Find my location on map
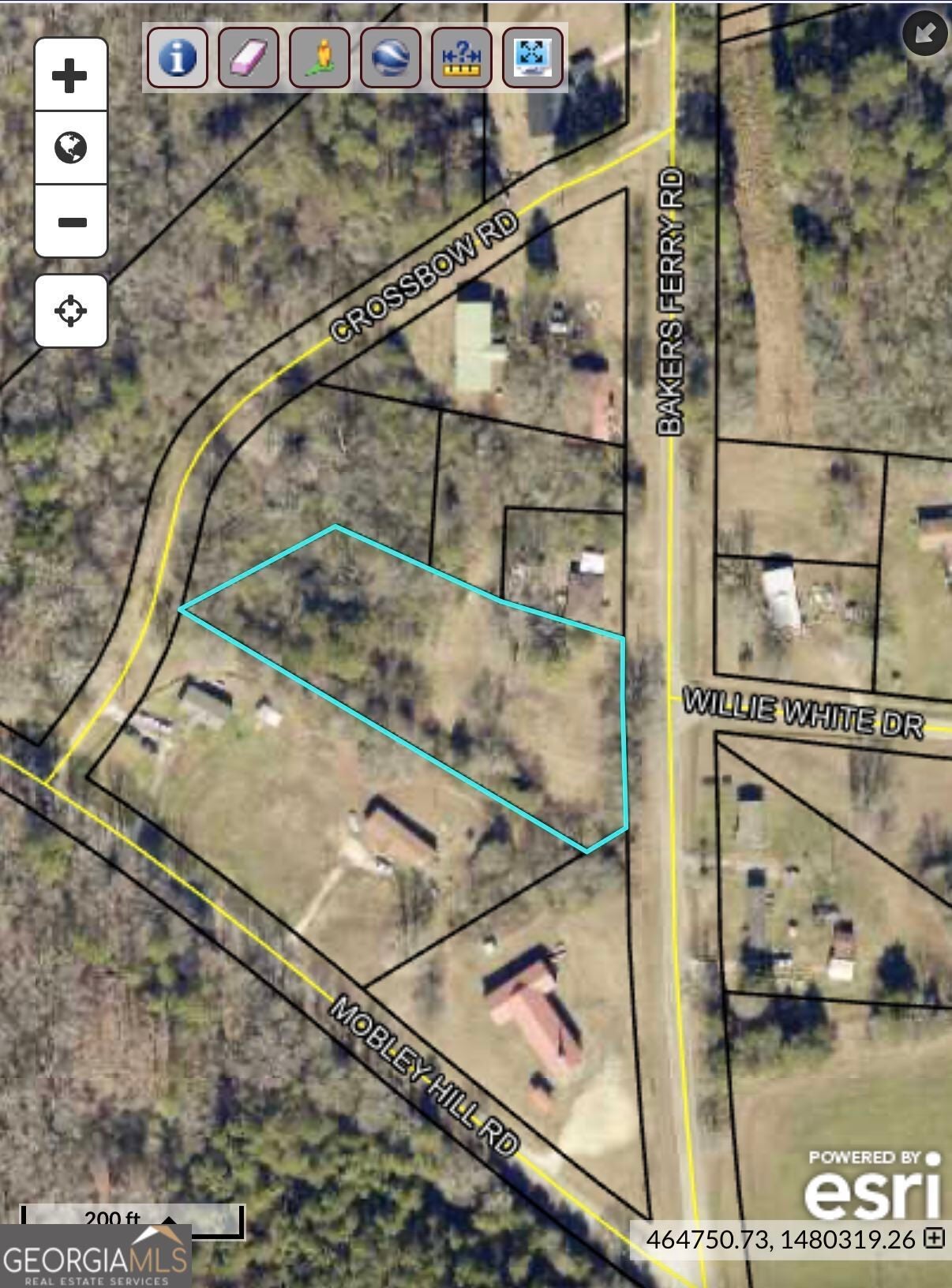Screen dimensions: 952x1288 click(70, 311)
